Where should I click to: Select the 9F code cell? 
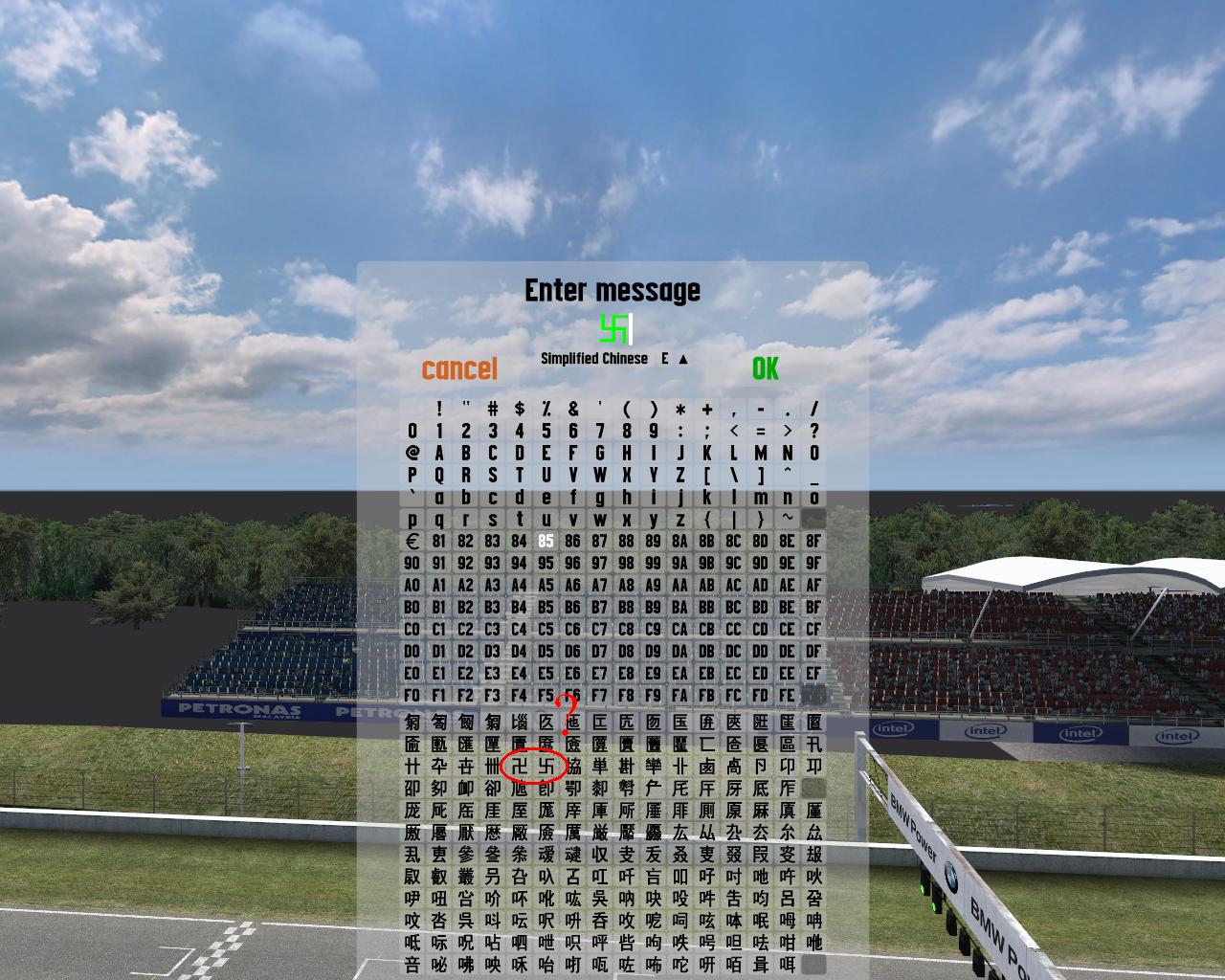813,563
